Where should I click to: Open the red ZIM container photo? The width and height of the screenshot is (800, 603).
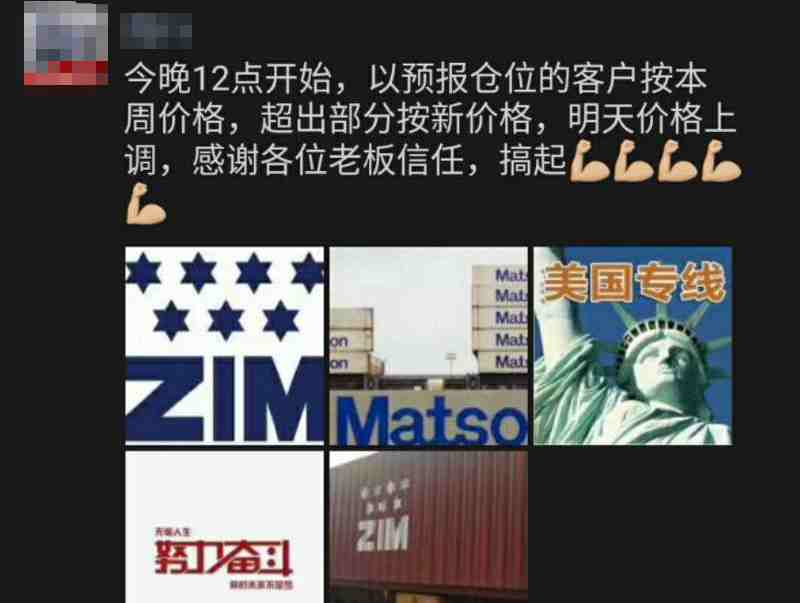point(428,527)
